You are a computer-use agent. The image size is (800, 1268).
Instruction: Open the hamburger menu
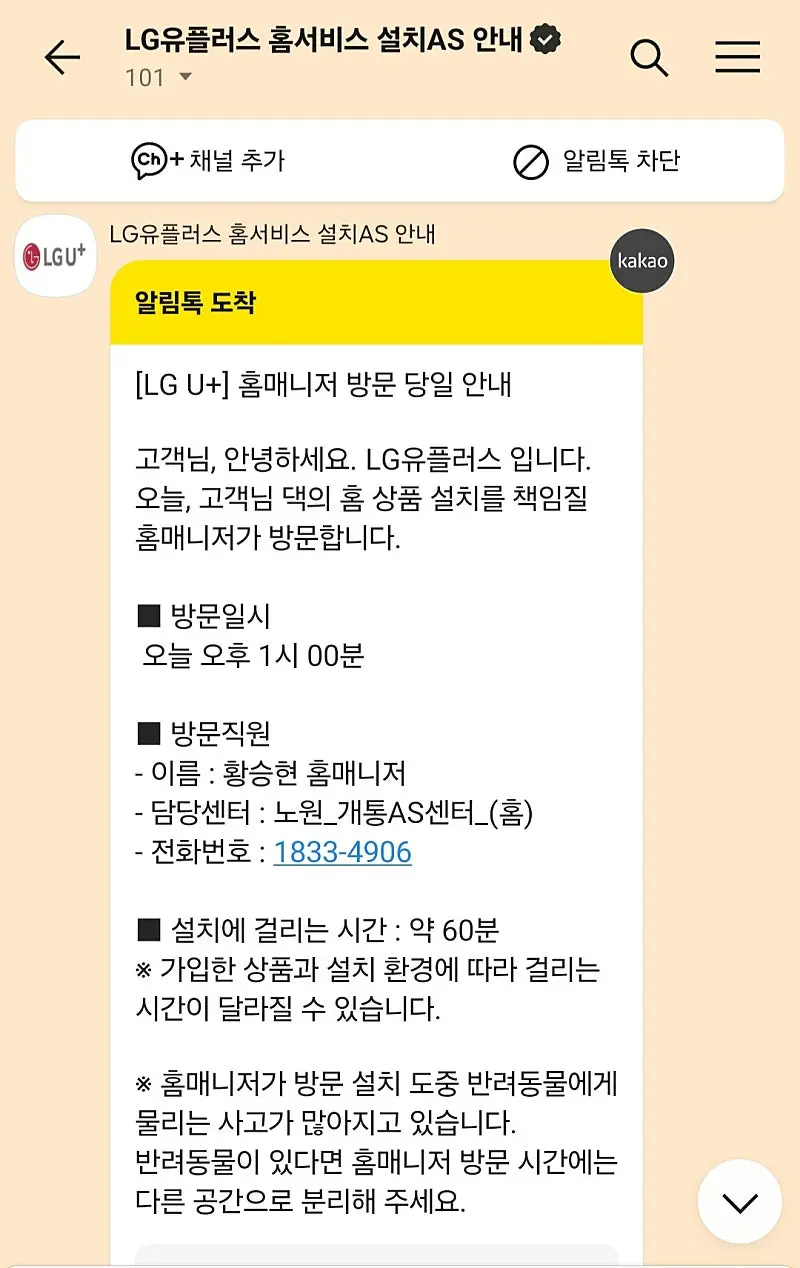click(738, 58)
